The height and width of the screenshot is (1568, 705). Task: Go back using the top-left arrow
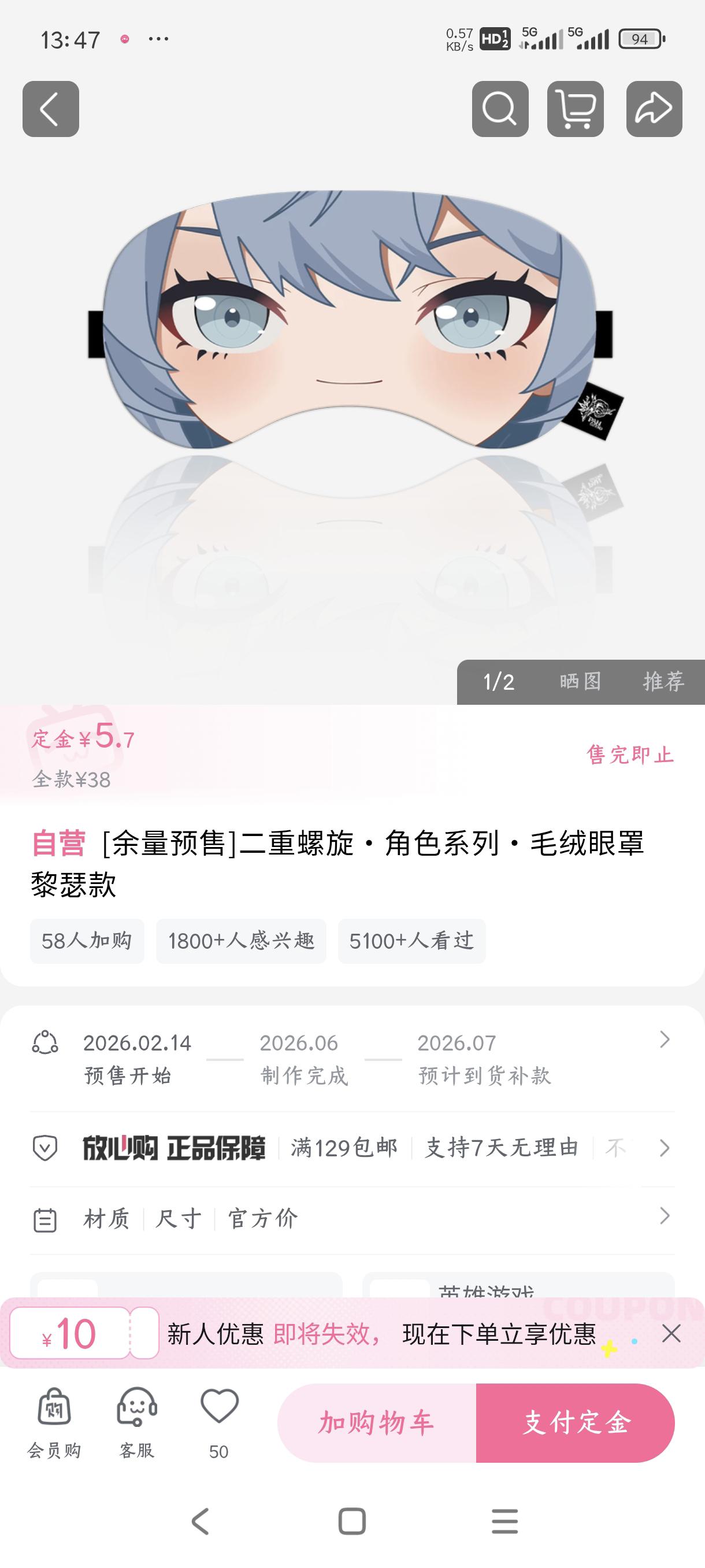50,109
